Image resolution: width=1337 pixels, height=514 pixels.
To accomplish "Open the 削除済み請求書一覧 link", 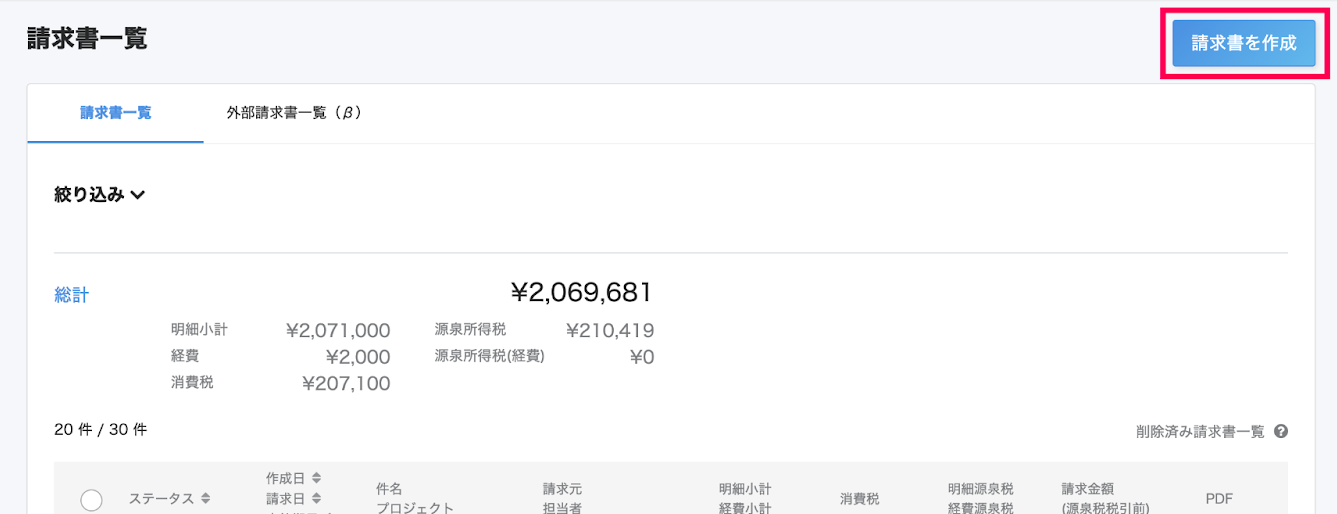I will coord(1200,432).
